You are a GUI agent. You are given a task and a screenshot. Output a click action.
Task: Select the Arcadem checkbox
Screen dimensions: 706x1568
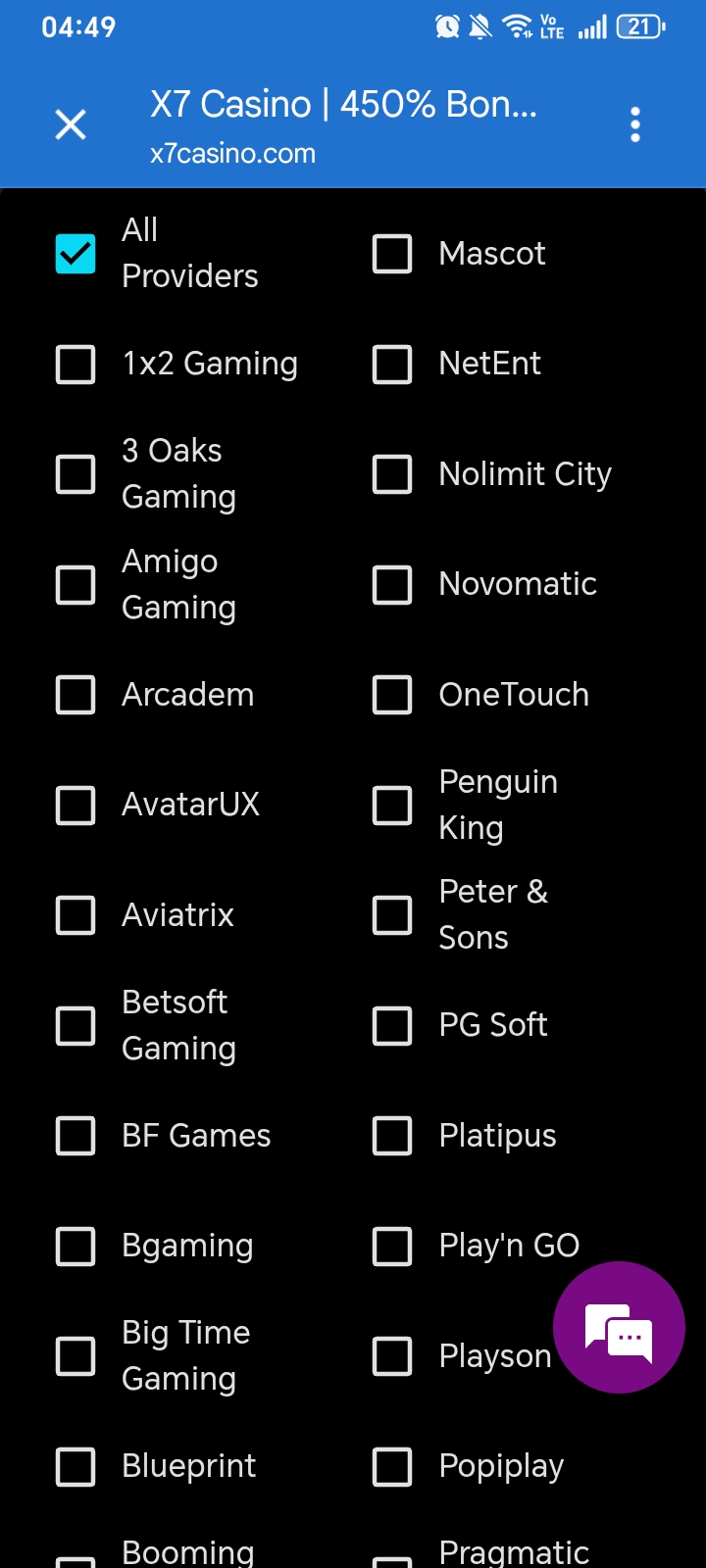pos(76,695)
